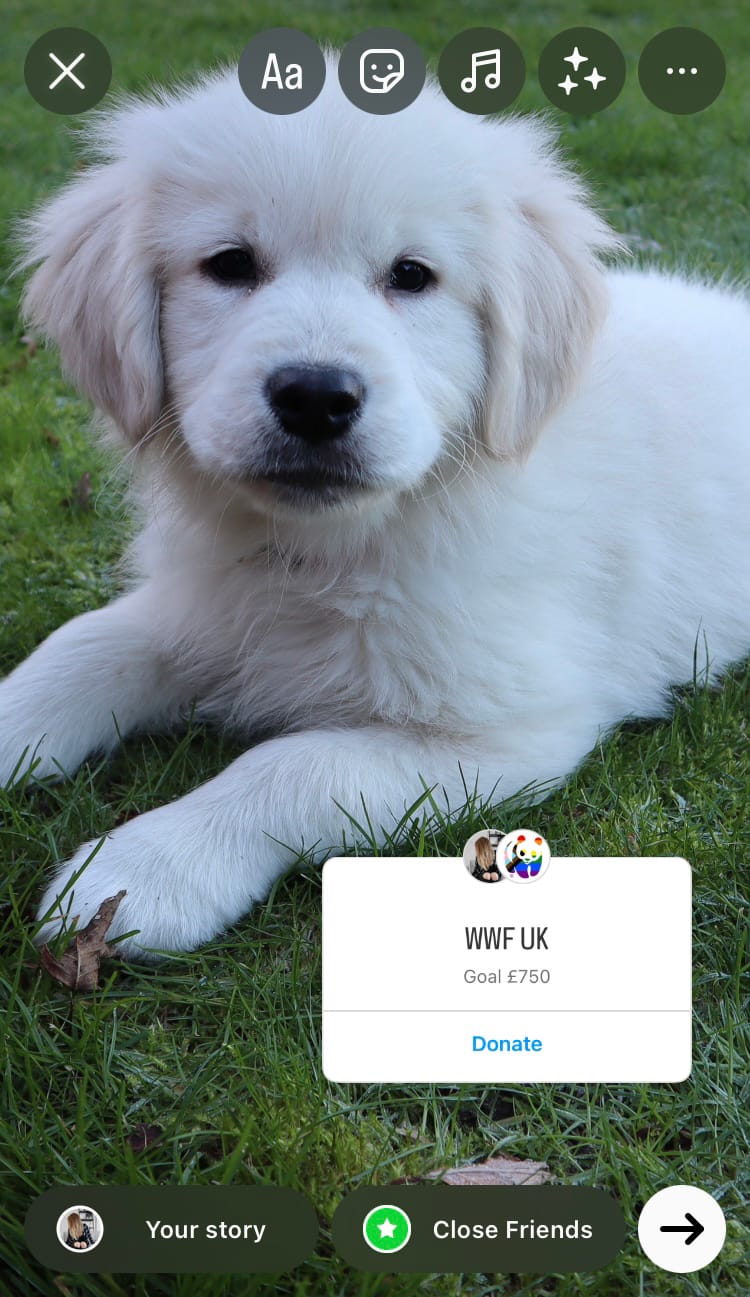Open the sticker tray
Image resolution: width=750 pixels, height=1297 pixels.
coord(382,71)
